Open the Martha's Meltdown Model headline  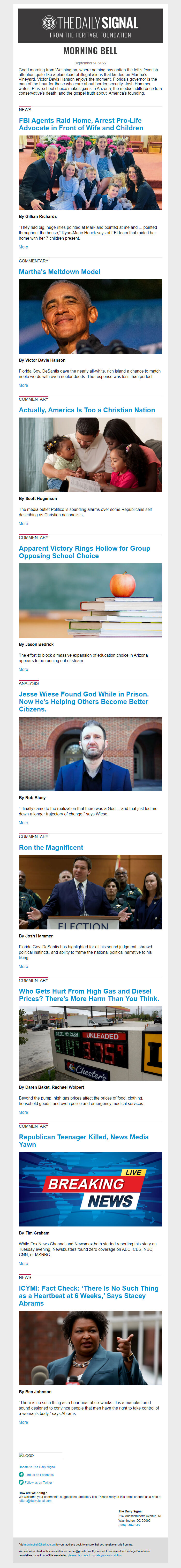pyautogui.click(x=60, y=271)
